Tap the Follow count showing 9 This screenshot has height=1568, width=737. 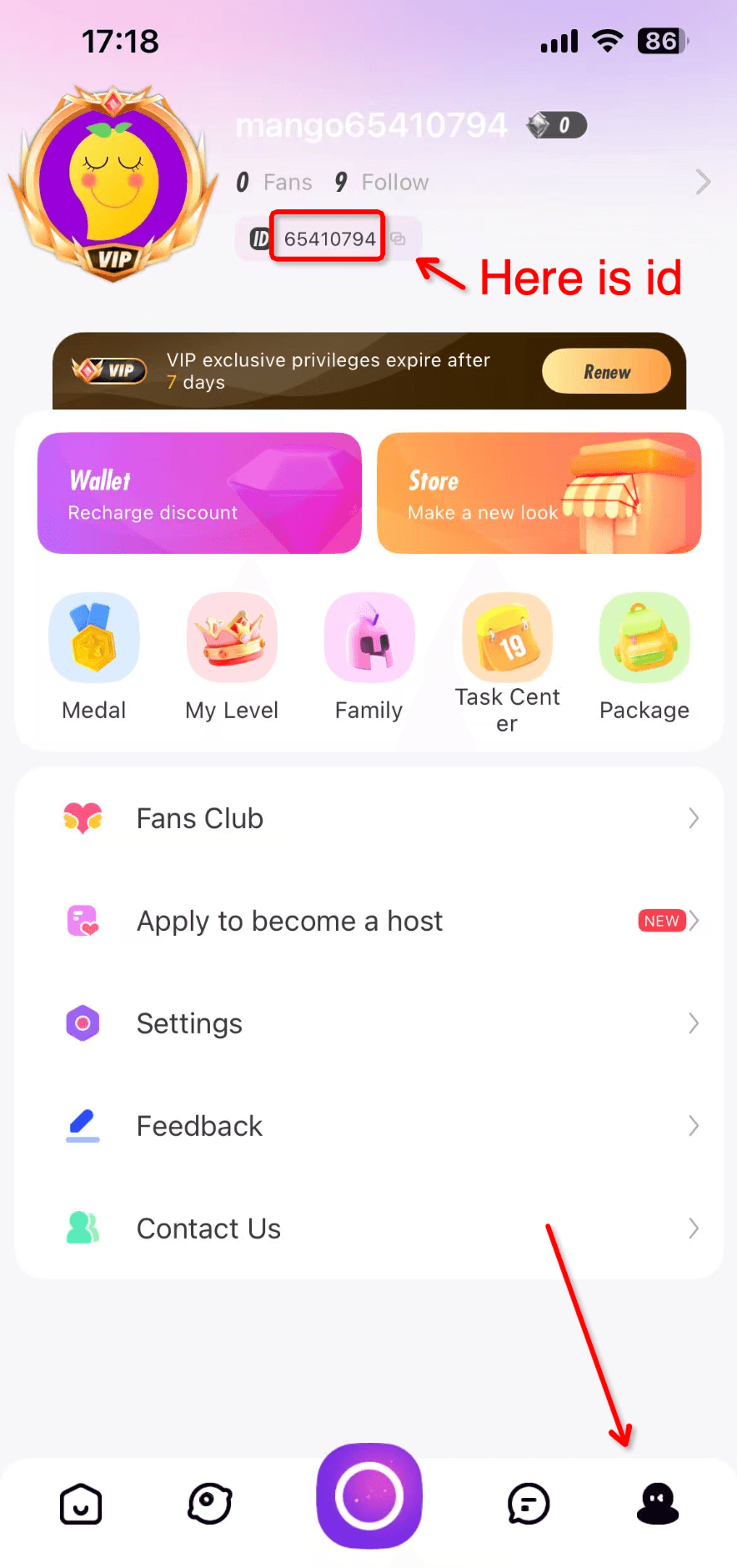point(381,182)
